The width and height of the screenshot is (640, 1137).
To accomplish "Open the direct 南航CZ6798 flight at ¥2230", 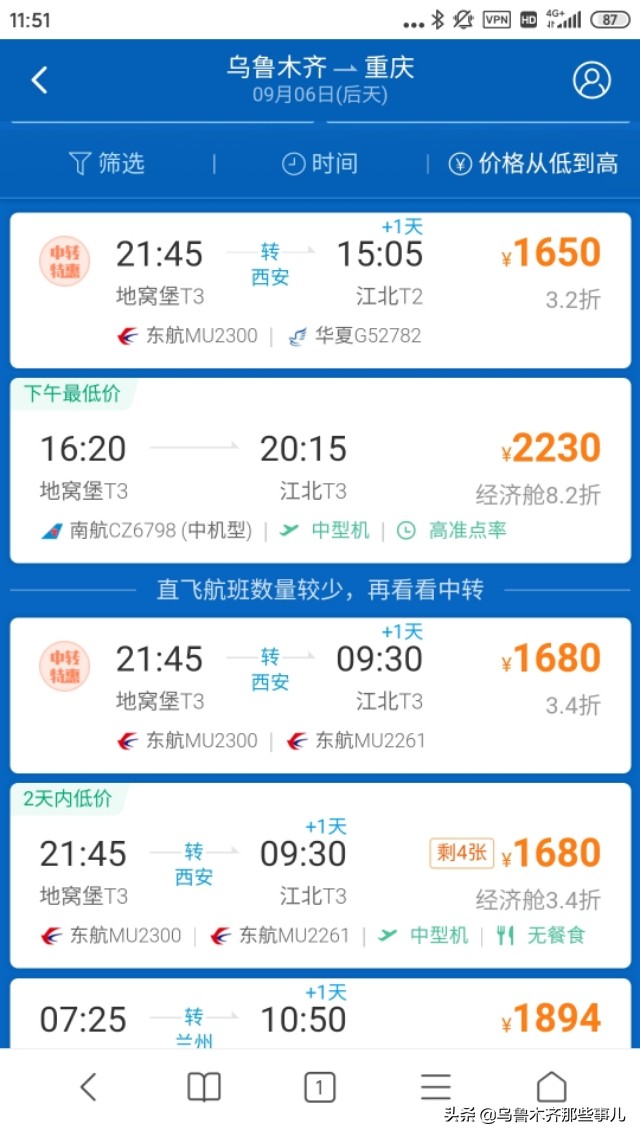I will tap(320, 470).
